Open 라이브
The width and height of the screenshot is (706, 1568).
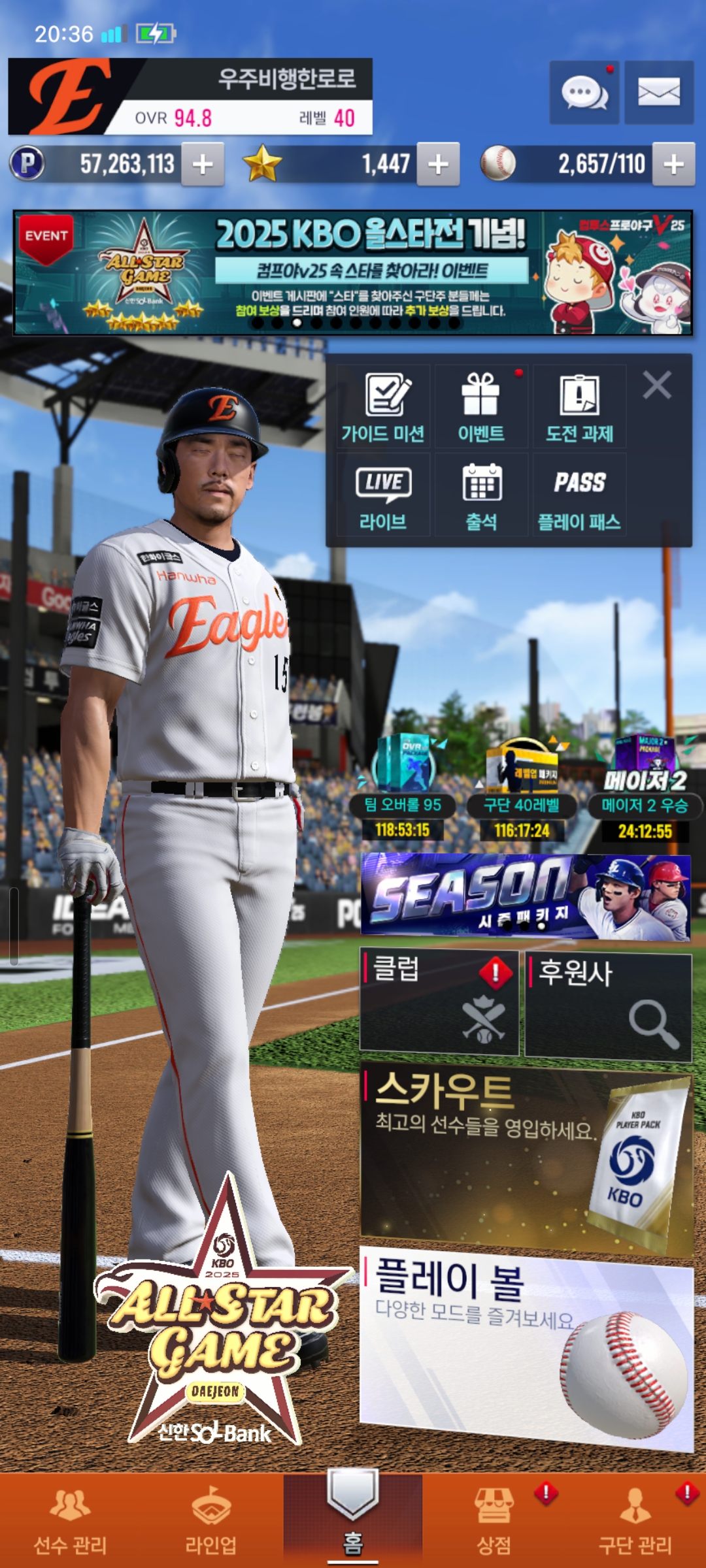[x=383, y=495]
